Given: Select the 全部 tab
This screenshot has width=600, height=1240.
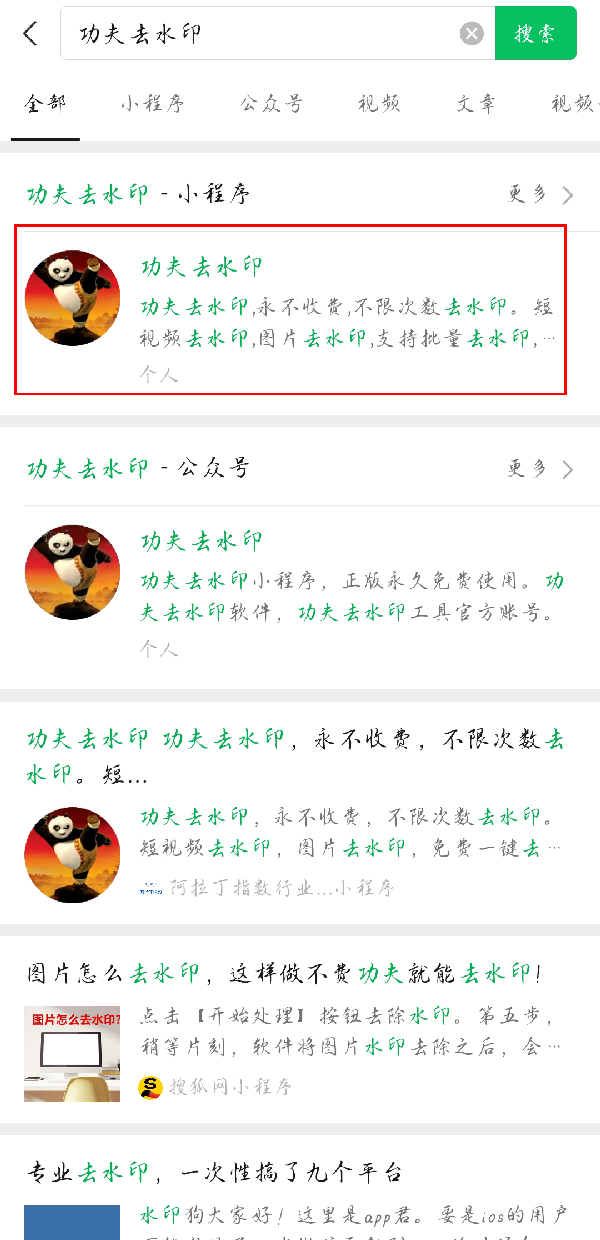Looking at the screenshot, I should coord(45,103).
